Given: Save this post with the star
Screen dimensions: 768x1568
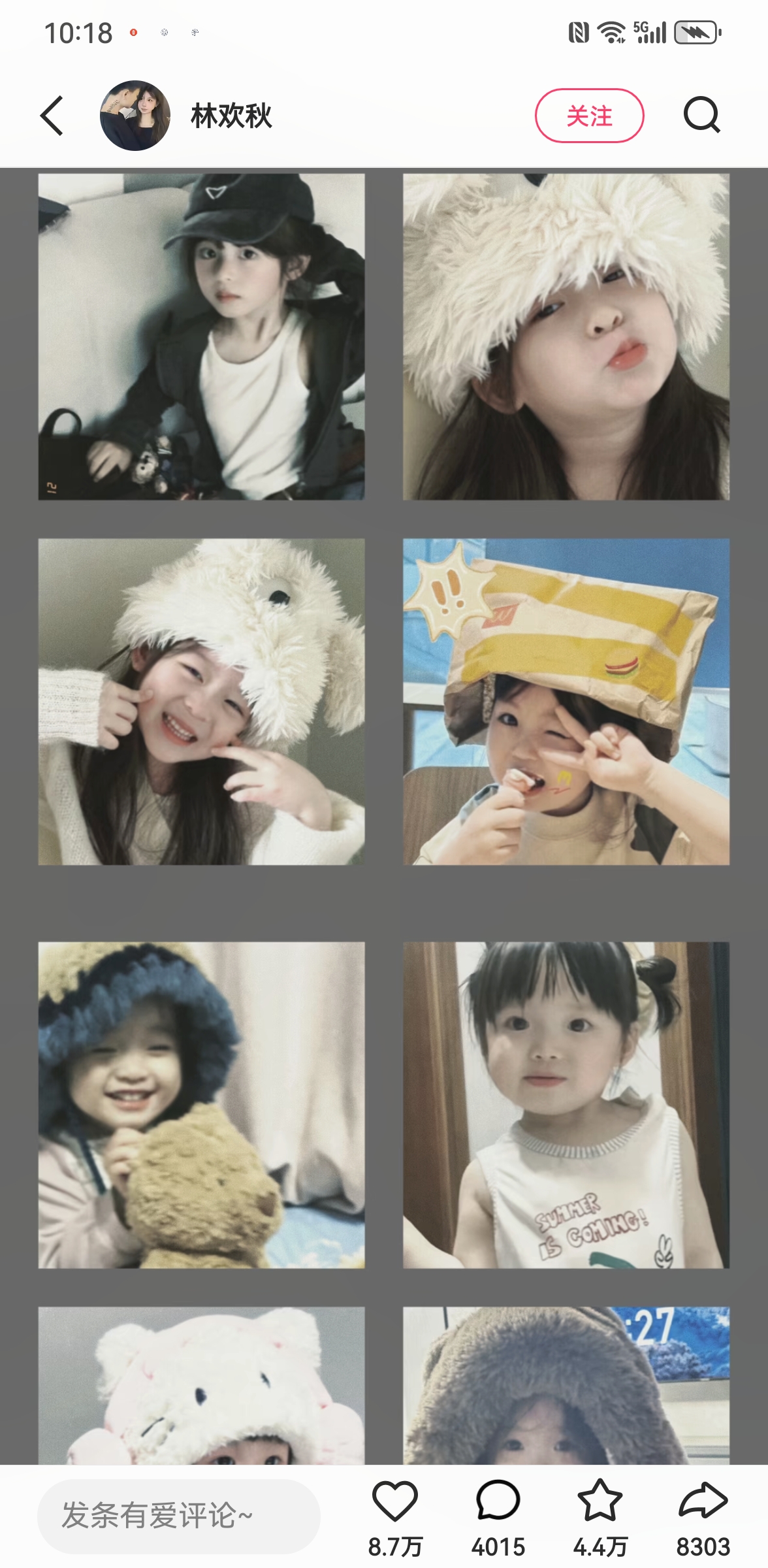Looking at the screenshot, I should pos(600,1502).
